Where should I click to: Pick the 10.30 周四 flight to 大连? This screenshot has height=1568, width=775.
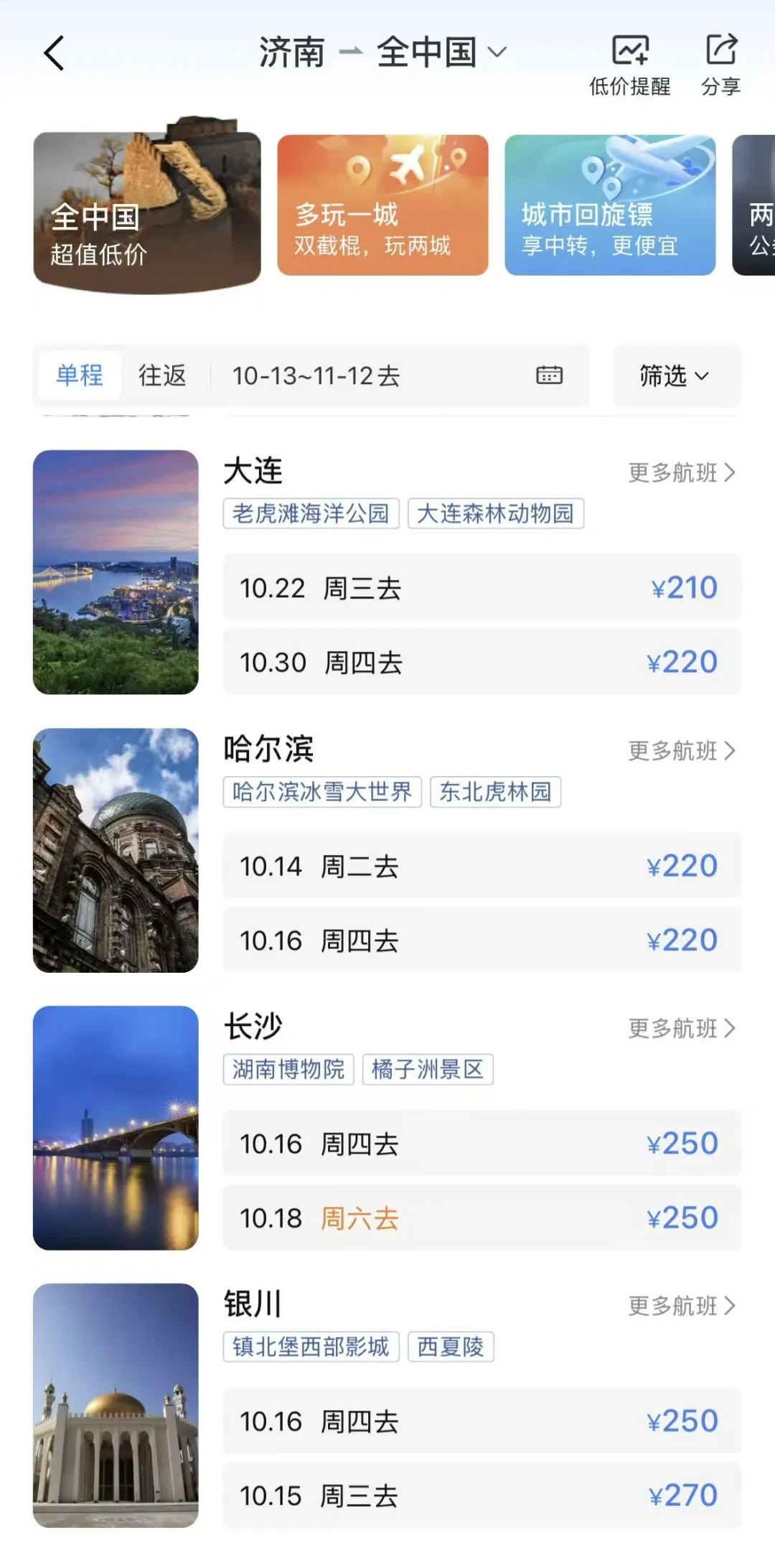click(482, 662)
